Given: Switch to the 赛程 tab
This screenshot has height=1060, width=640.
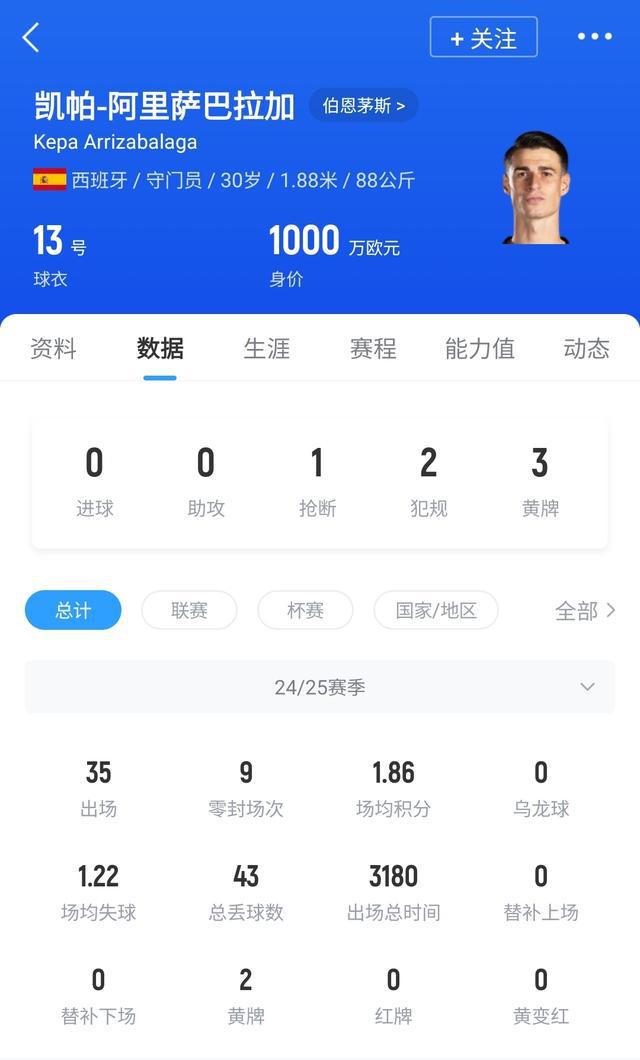Looking at the screenshot, I should click(373, 348).
